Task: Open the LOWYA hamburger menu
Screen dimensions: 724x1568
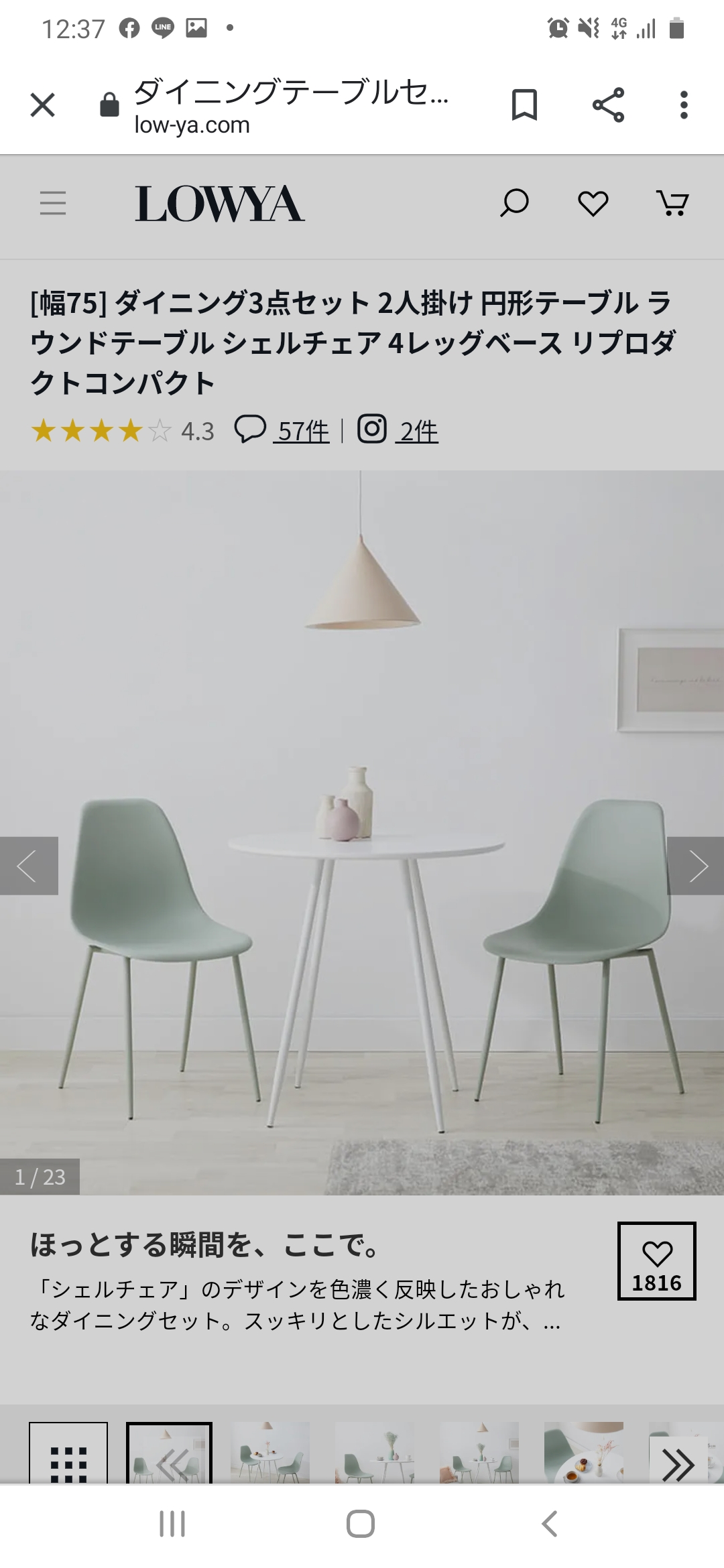Action: (x=53, y=202)
